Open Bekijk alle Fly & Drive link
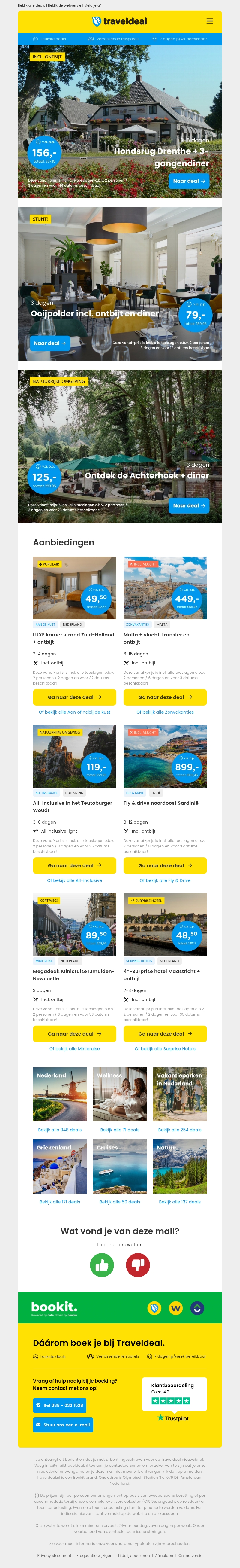Image resolution: width=240 pixels, height=1568 pixels. click(x=165, y=880)
